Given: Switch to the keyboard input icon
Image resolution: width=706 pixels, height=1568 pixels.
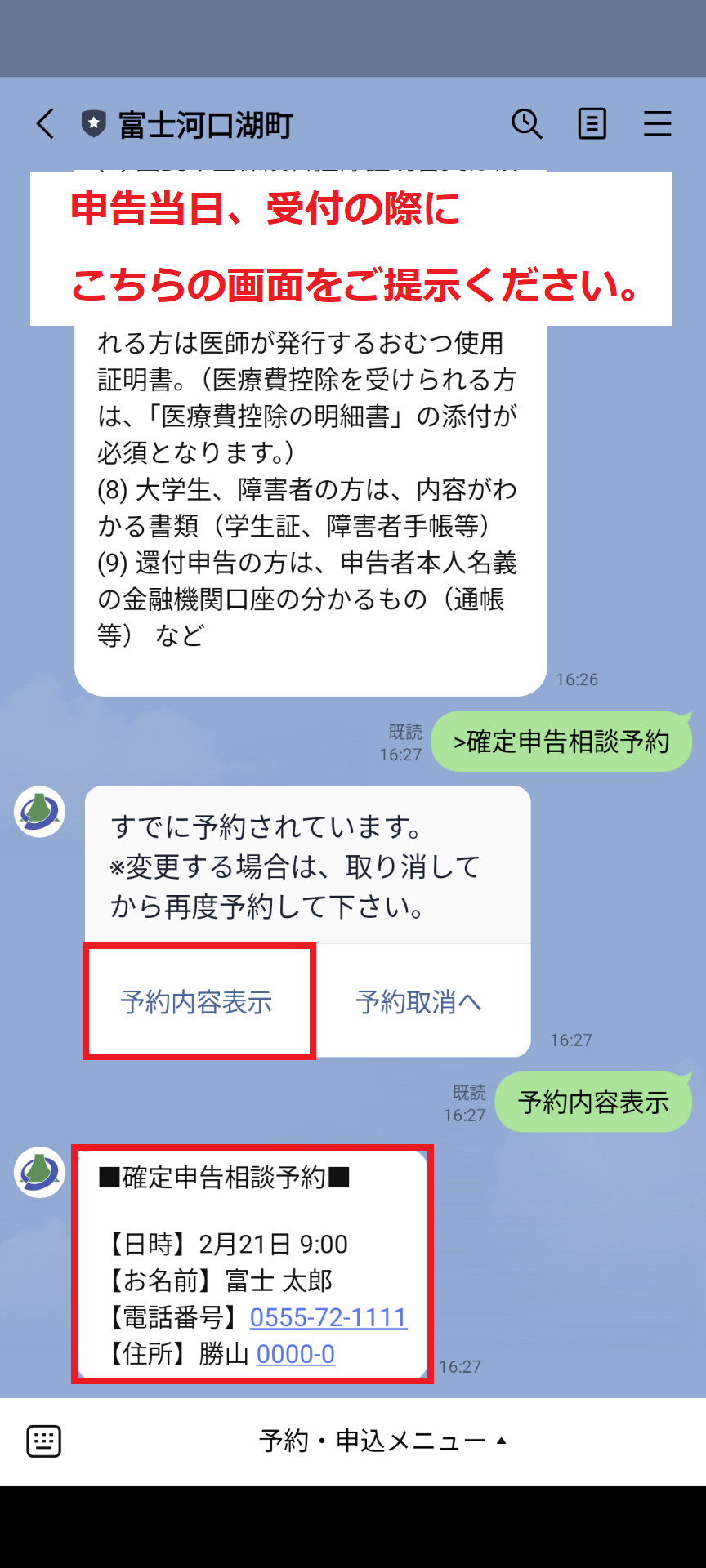Looking at the screenshot, I should pos(44,1441).
